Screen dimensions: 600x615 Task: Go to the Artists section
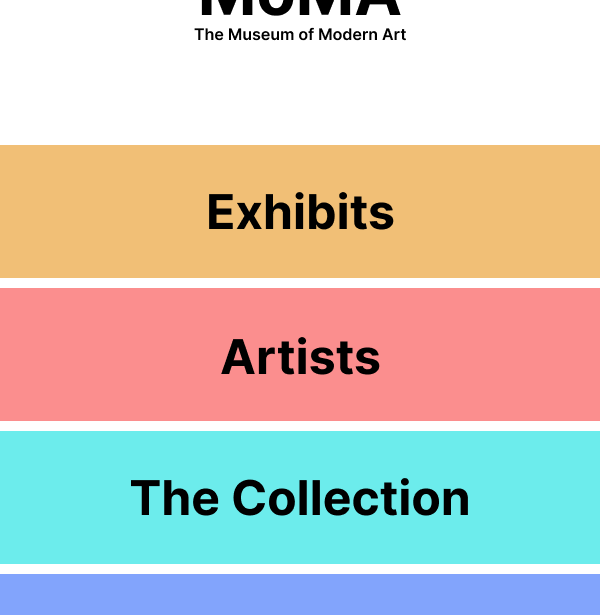(x=300, y=356)
